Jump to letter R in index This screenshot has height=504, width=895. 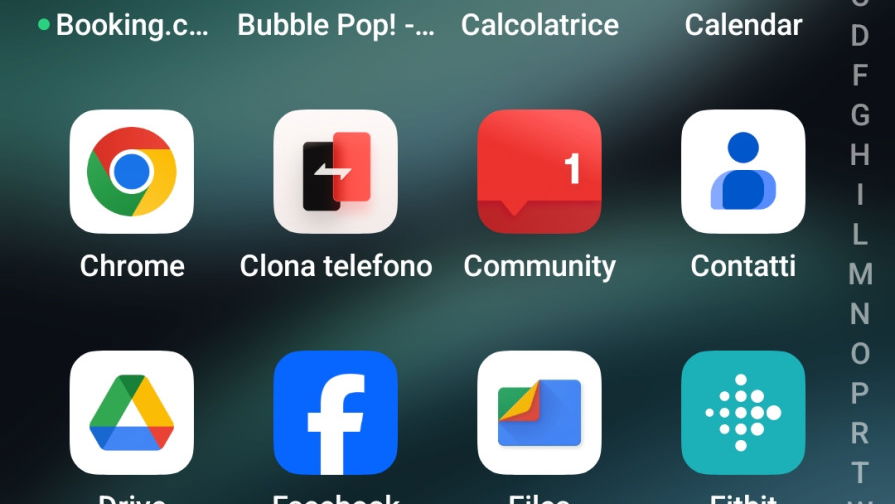click(860, 433)
